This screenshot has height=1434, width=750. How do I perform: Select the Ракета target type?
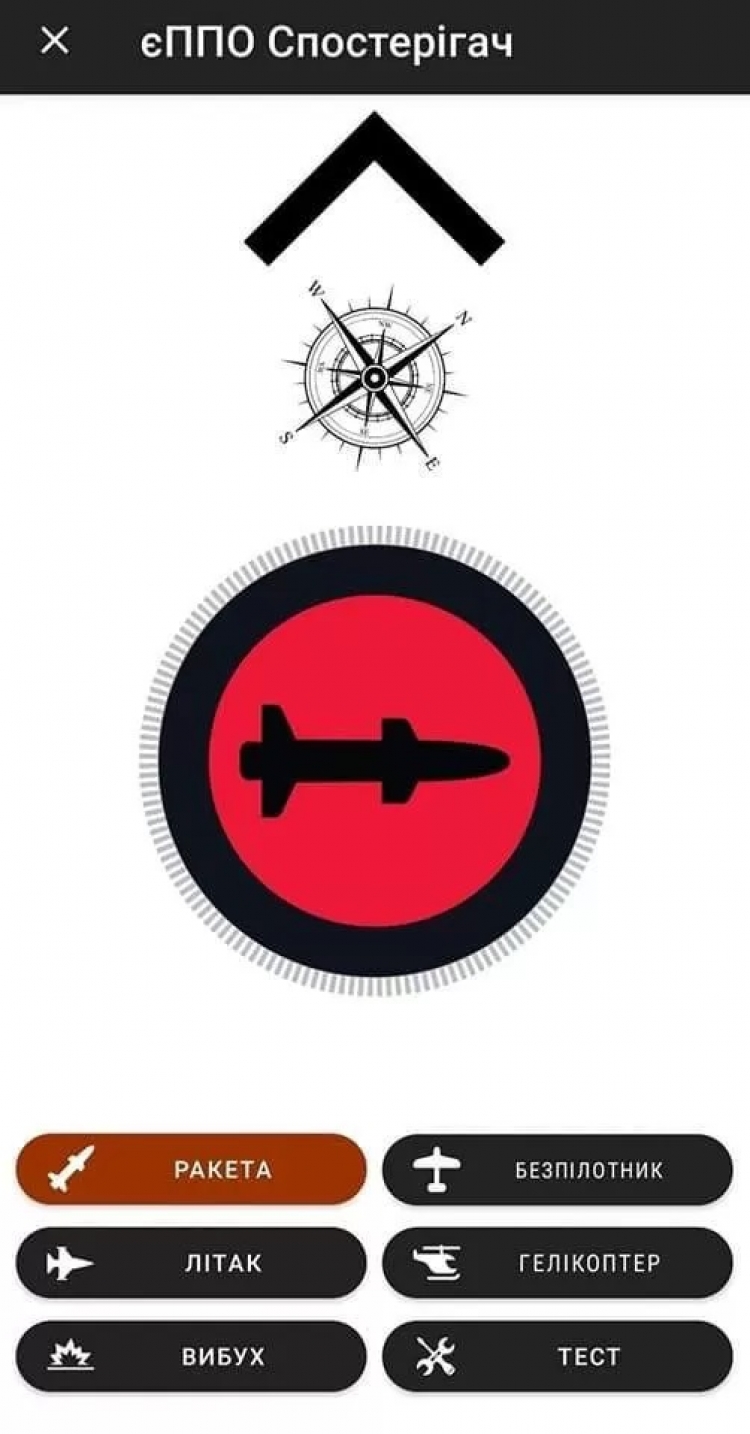point(191,1169)
